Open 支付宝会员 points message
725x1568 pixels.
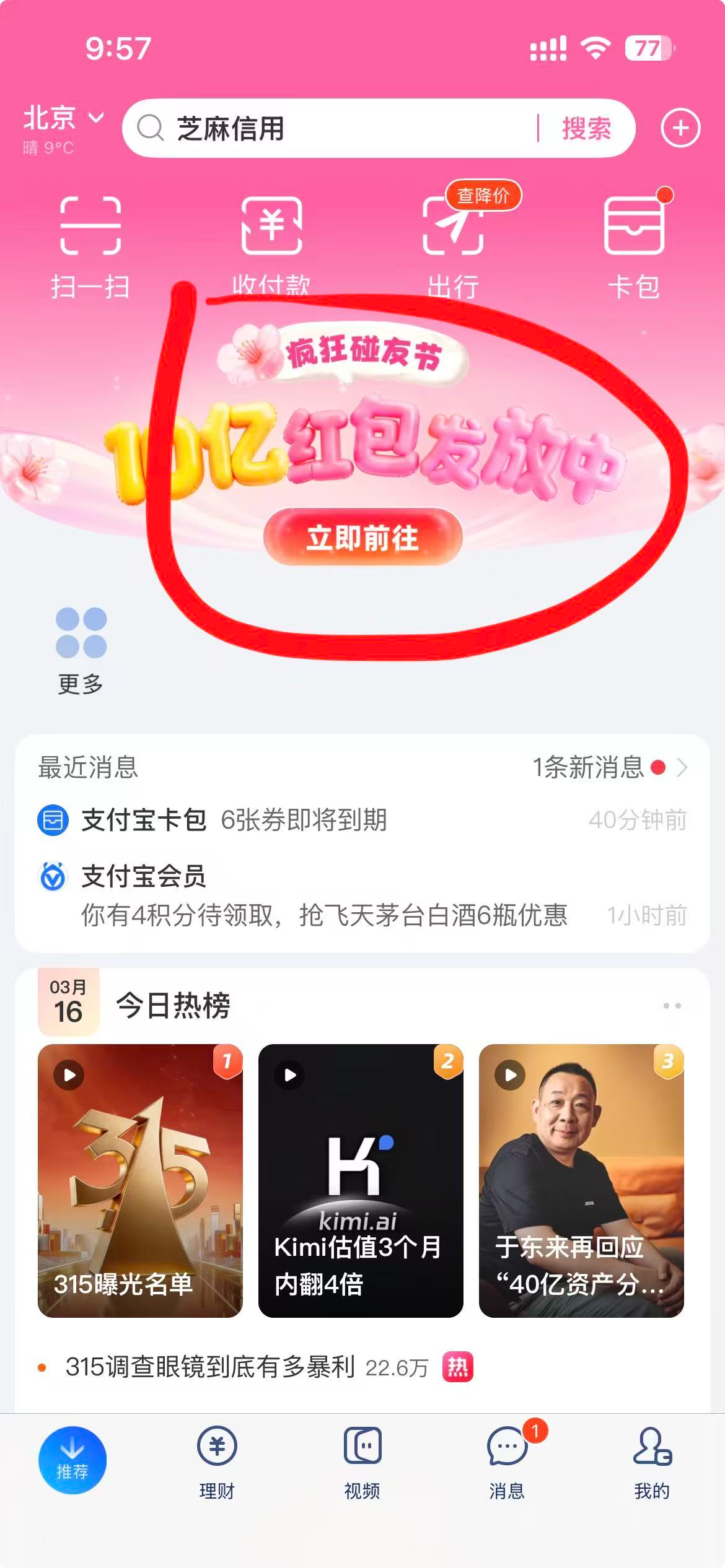pos(362,896)
